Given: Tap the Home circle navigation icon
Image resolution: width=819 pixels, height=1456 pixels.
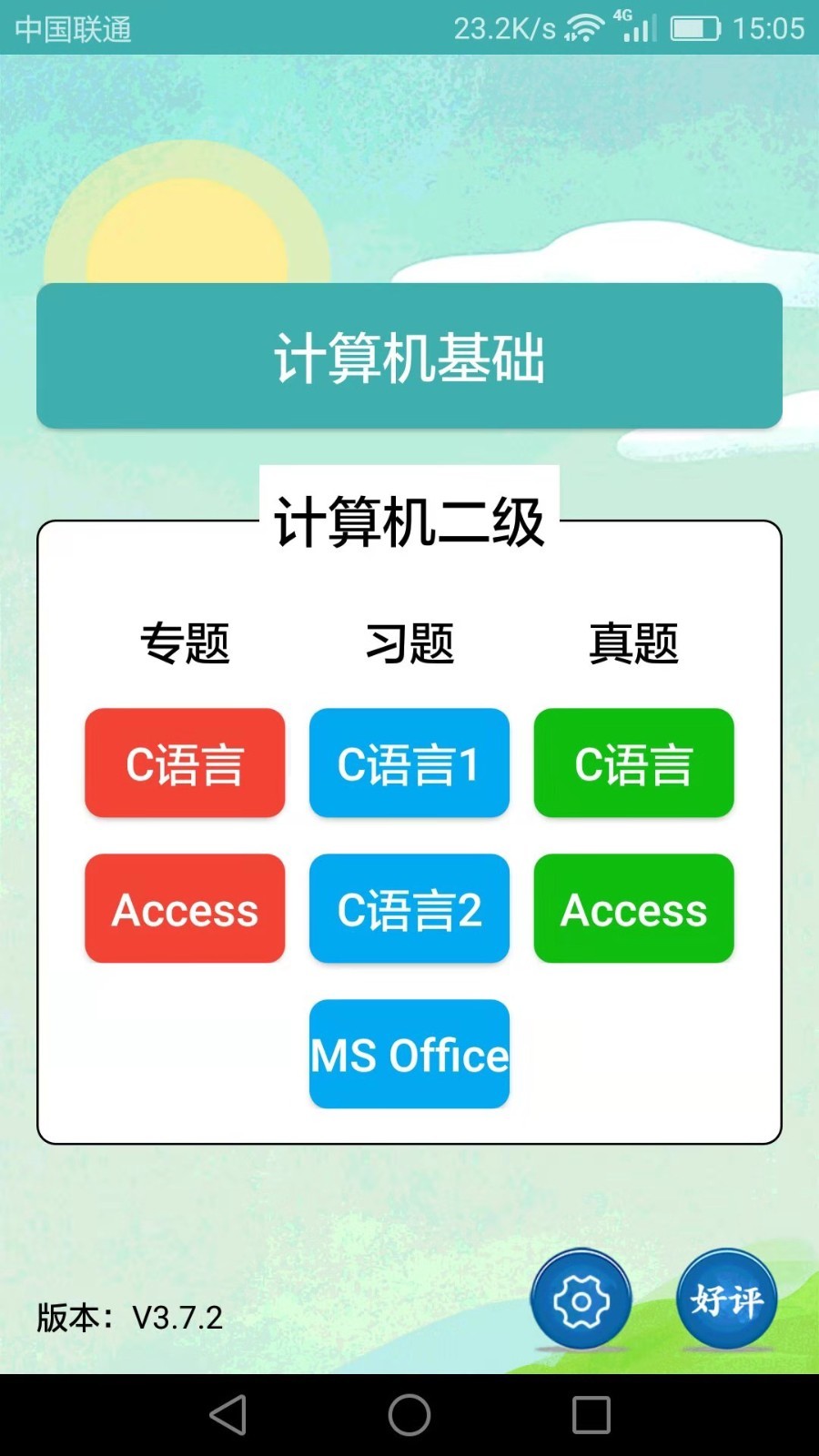Looking at the screenshot, I should pyautogui.click(x=409, y=1416).
